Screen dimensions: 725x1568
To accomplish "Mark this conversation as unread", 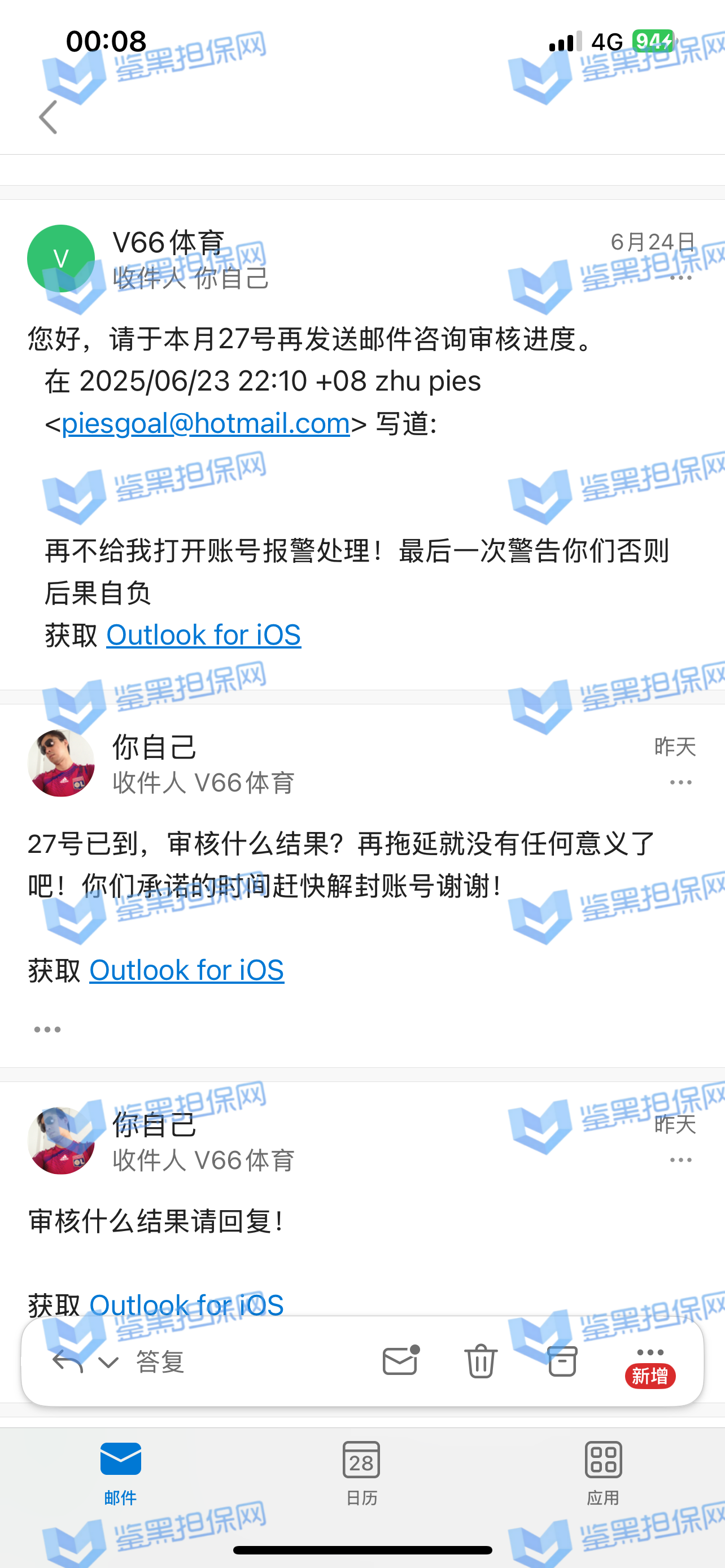I will [400, 1360].
